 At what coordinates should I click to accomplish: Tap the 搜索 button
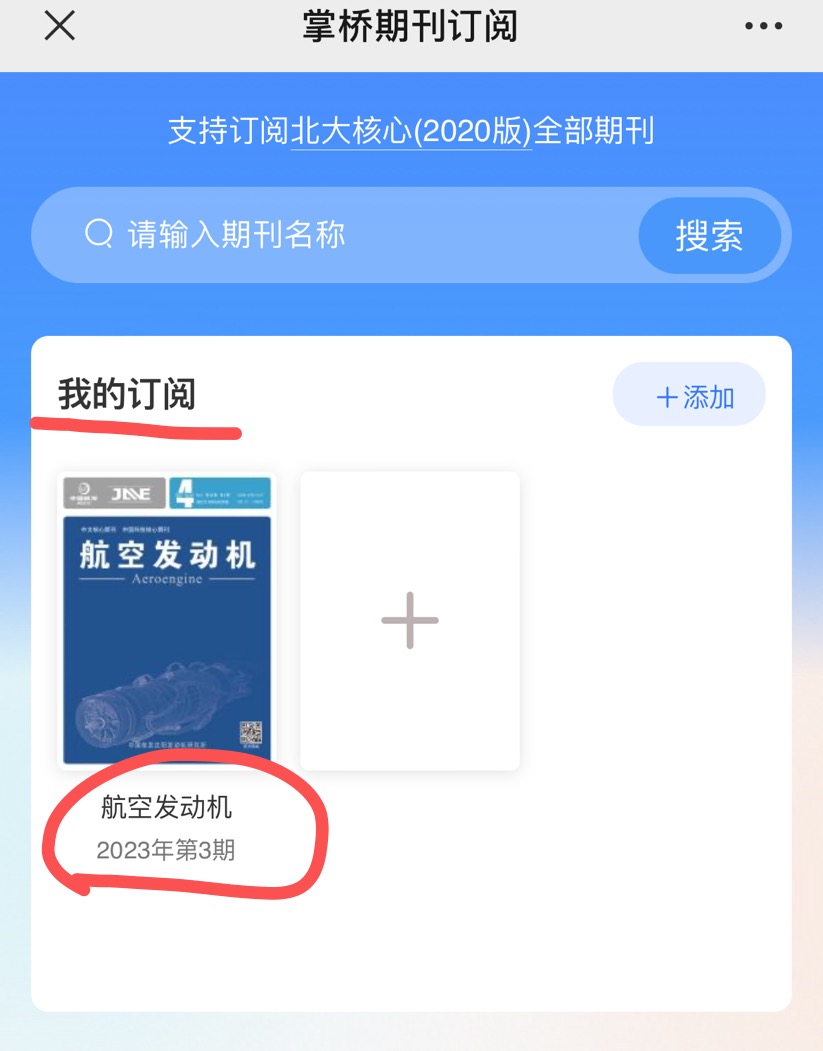coord(709,236)
